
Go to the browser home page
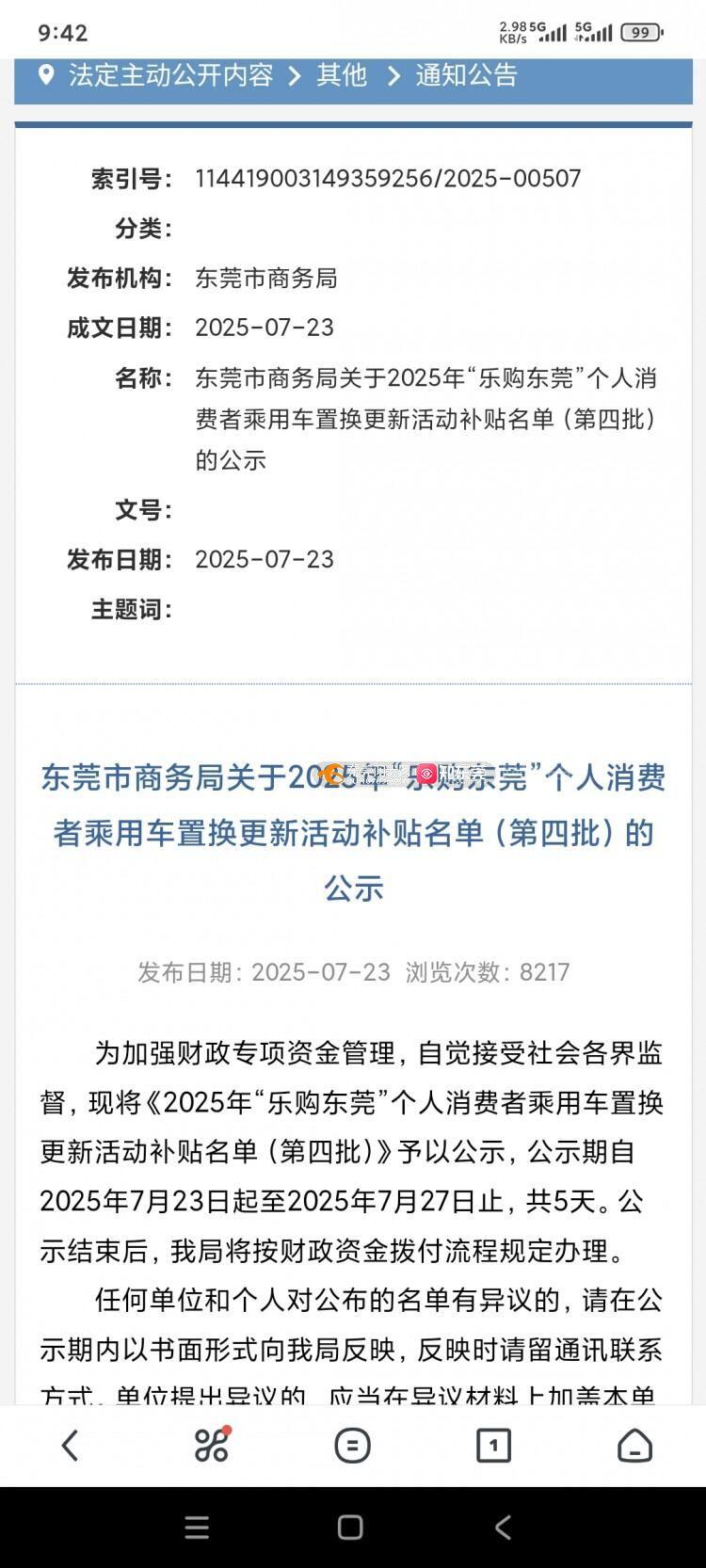pos(634,1446)
